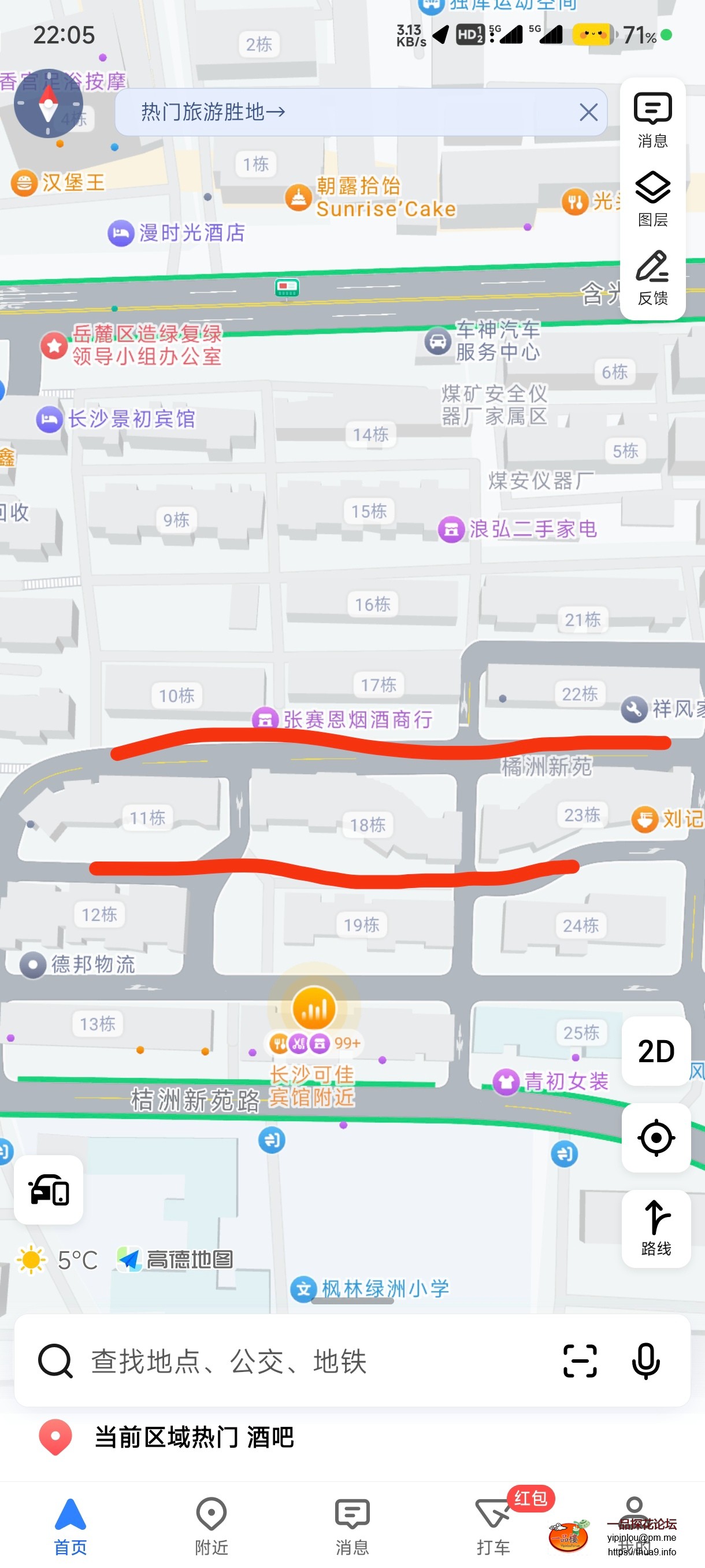Viewport: 705px width, 1568px height.
Task: Open the car-phone connection button
Action: click(x=49, y=1189)
